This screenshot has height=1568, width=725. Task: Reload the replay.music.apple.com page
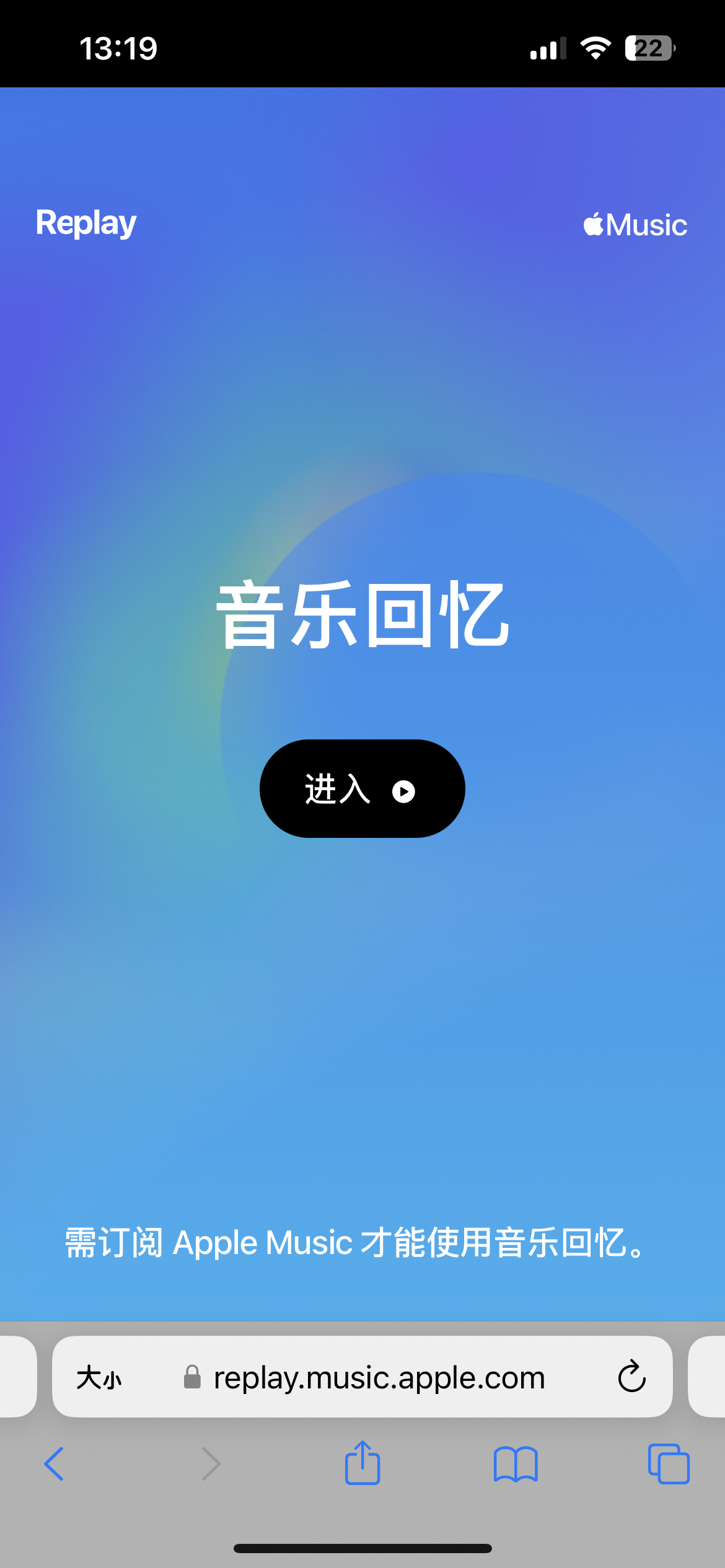coord(631,1377)
